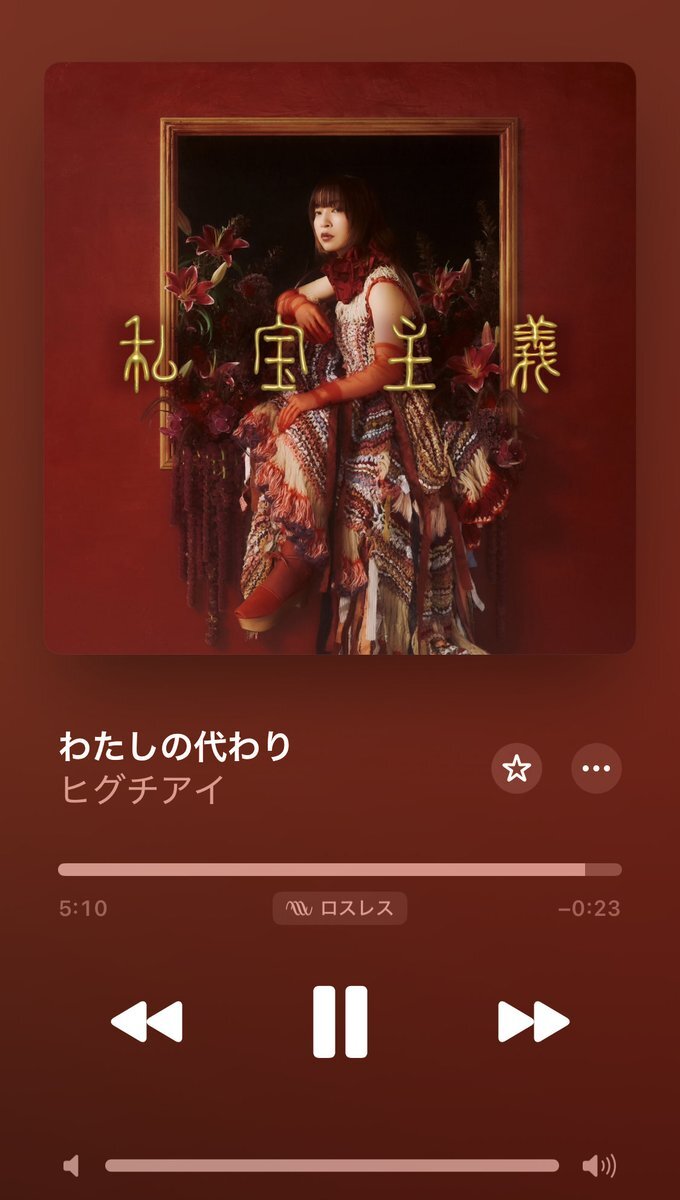Tap the volume slider
The width and height of the screenshot is (680, 1200).
pos(332,1165)
